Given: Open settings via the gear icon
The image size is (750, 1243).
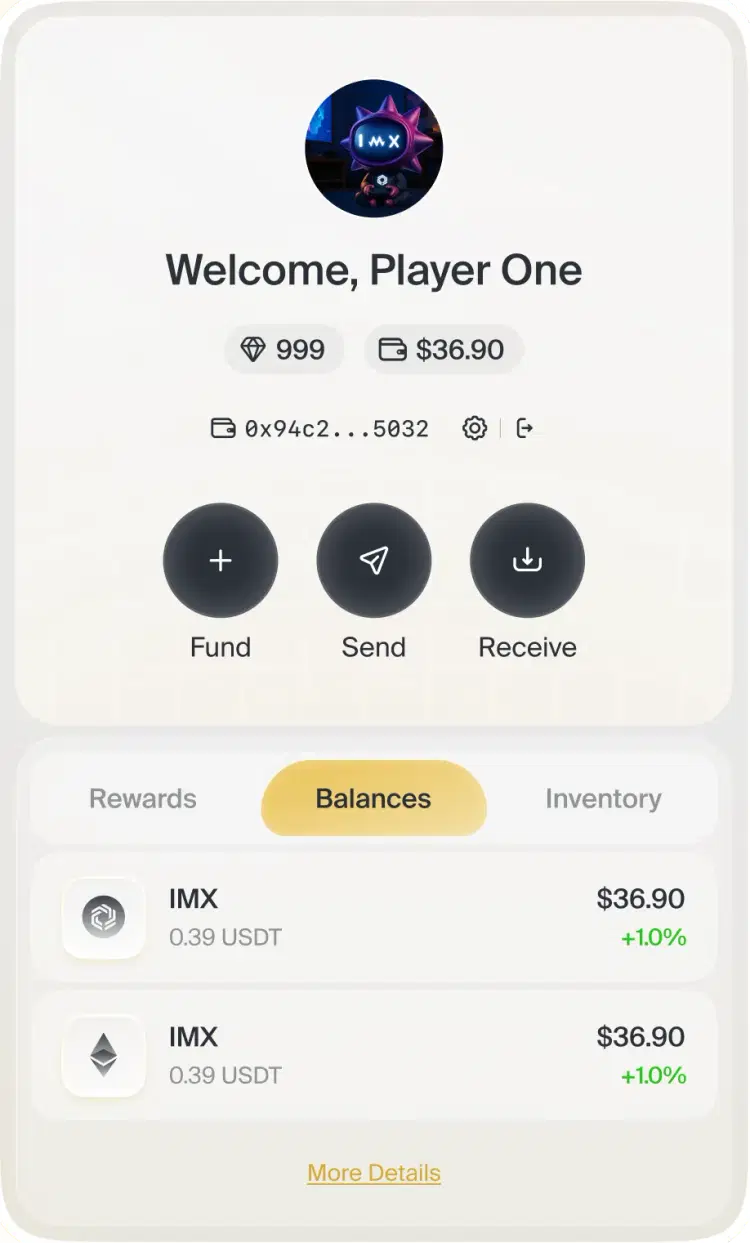Looking at the screenshot, I should pos(474,428).
